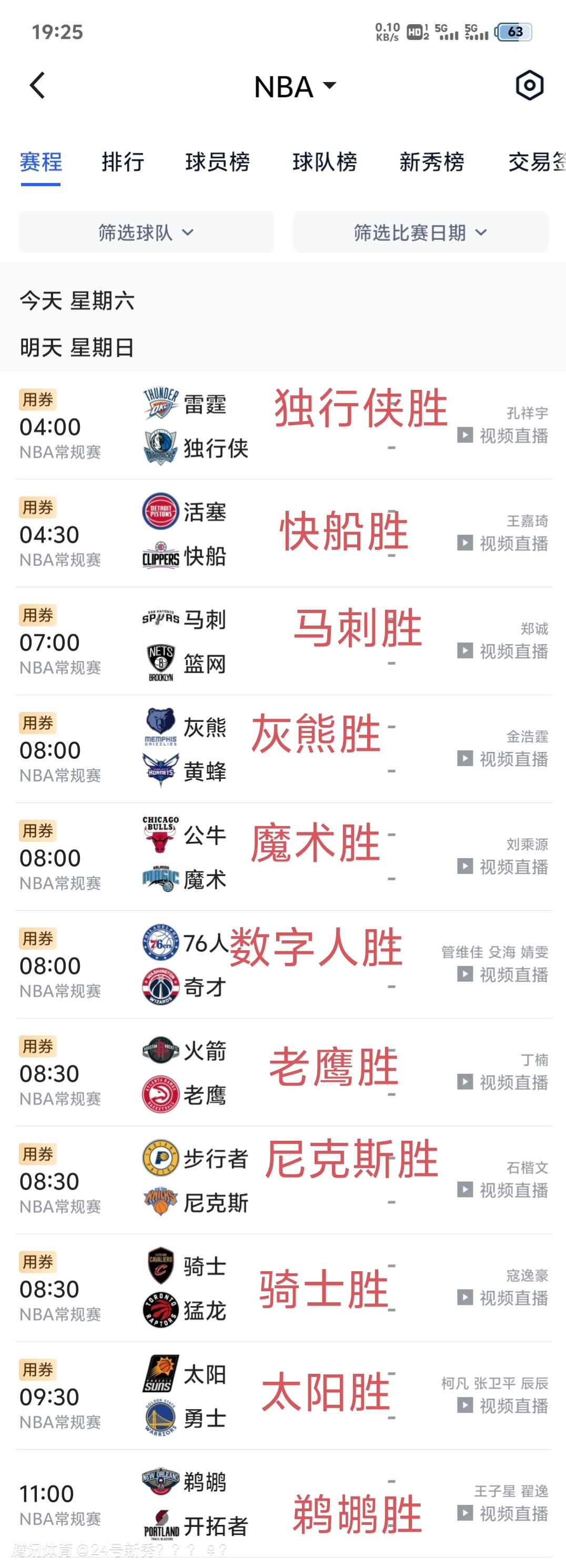This screenshot has height=1568, width=566.
Task: Select the 赛程 tab
Action: [x=41, y=162]
